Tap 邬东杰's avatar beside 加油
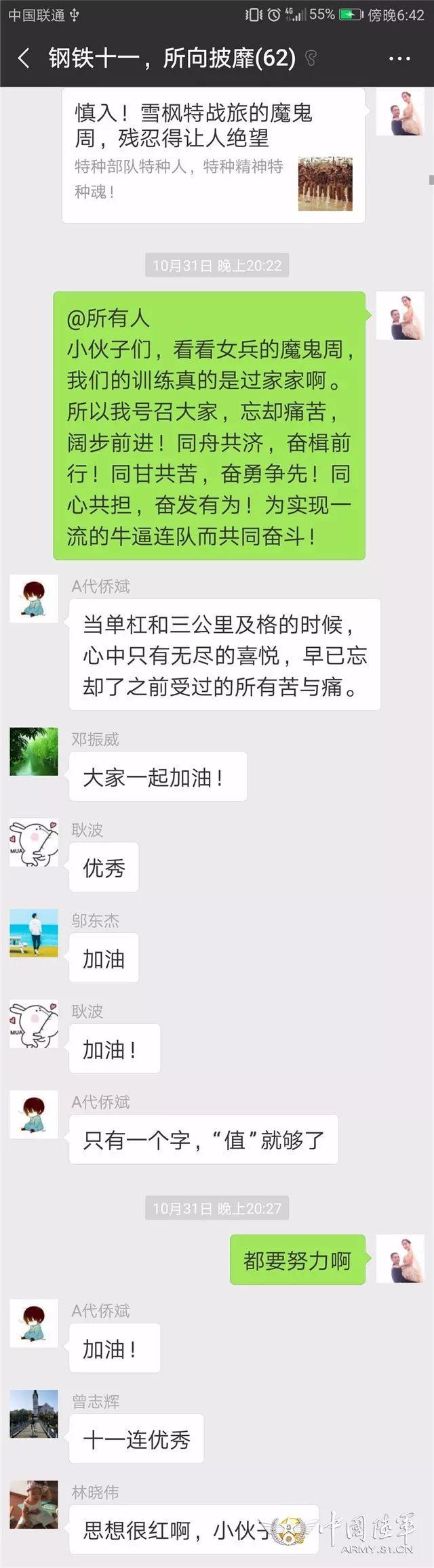Screen dimensions: 434x1568 (x=34, y=933)
